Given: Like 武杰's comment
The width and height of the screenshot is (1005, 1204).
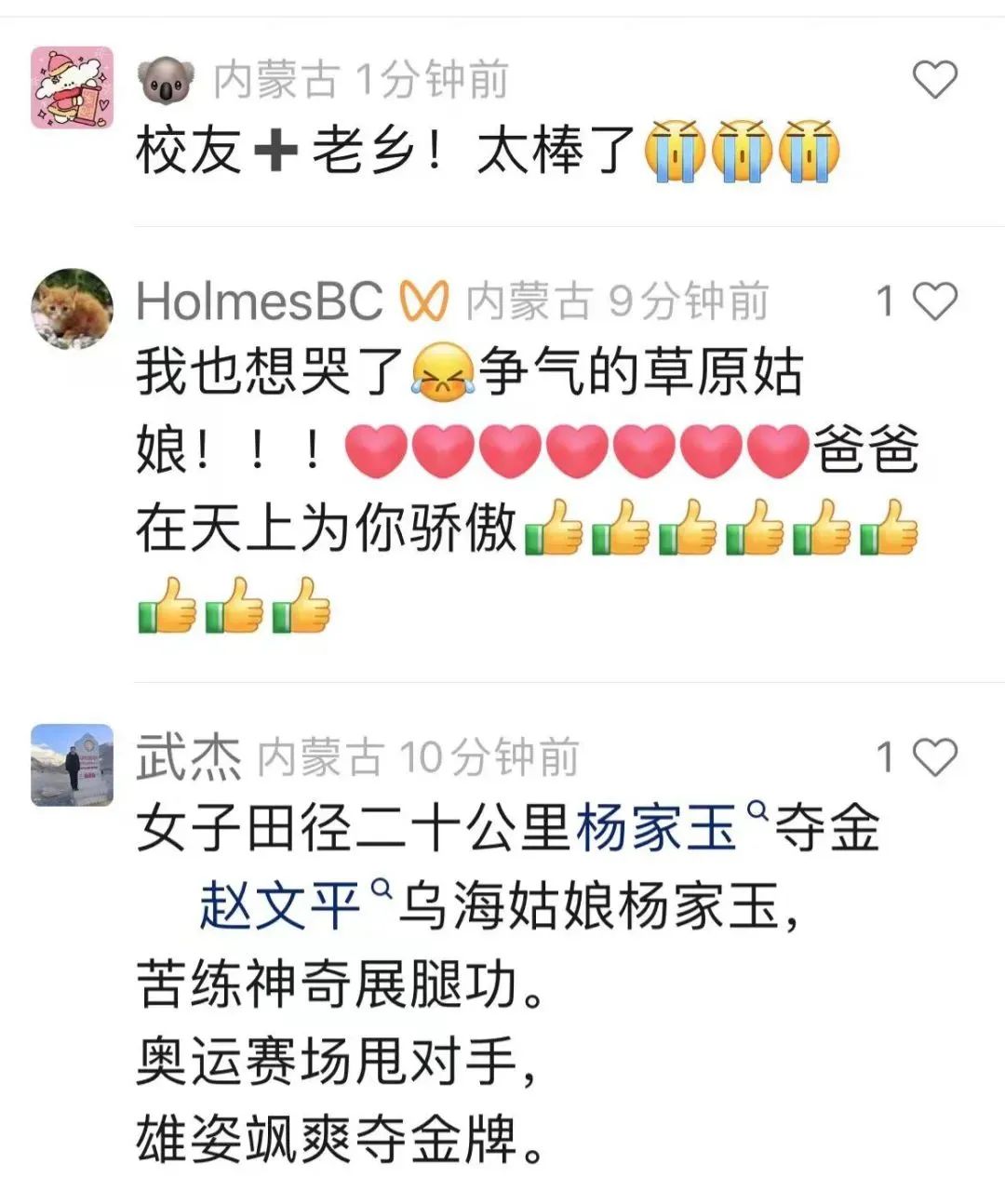Looking at the screenshot, I should point(934,757).
